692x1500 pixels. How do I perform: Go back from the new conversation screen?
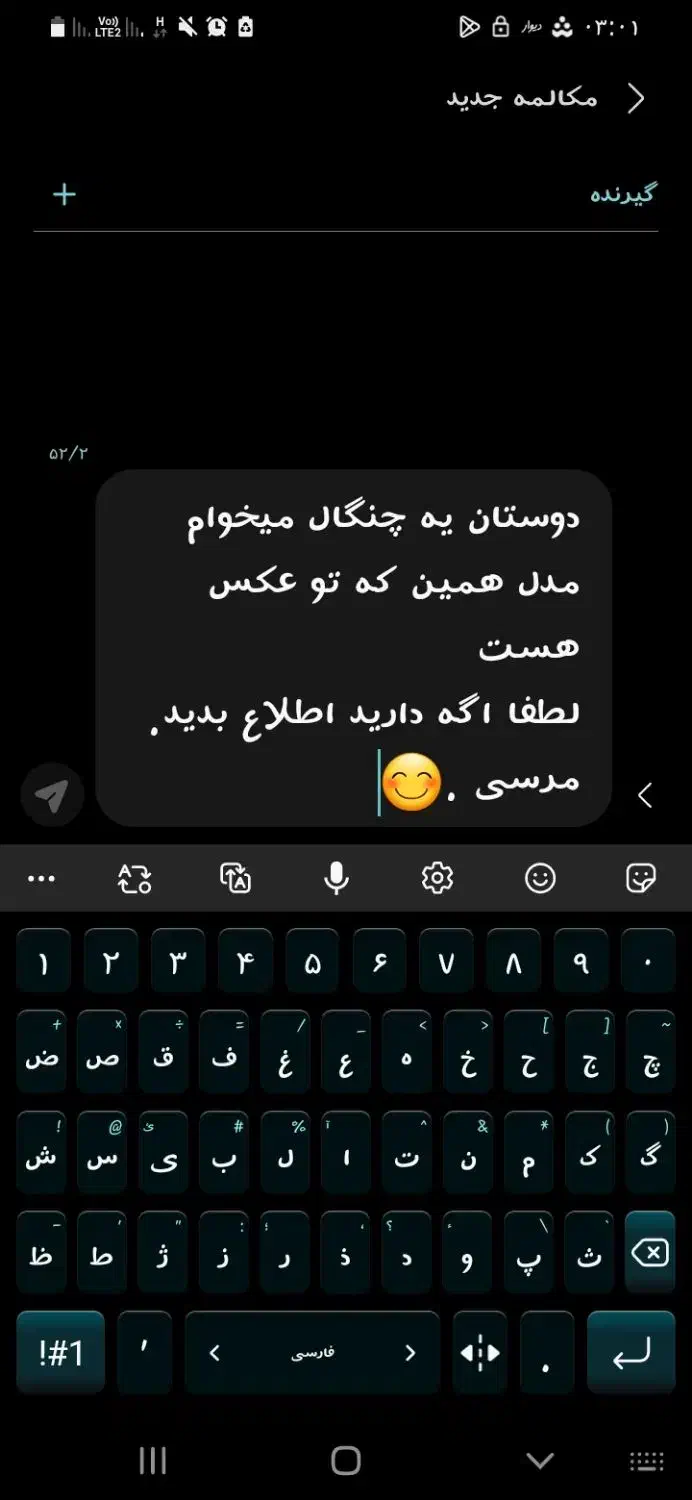click(x=636, y=98)
